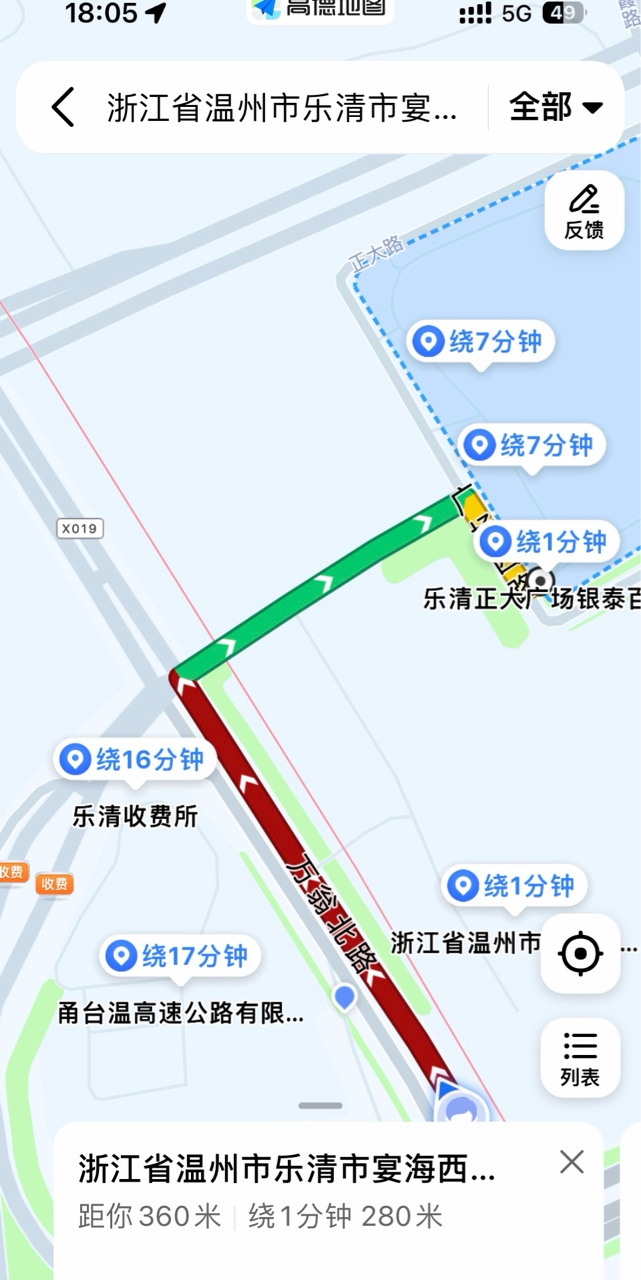The width and height of the screenshot is (641, 1280).
Task: Expand the 全部 filter dropdown
Action: click(556, 107)
